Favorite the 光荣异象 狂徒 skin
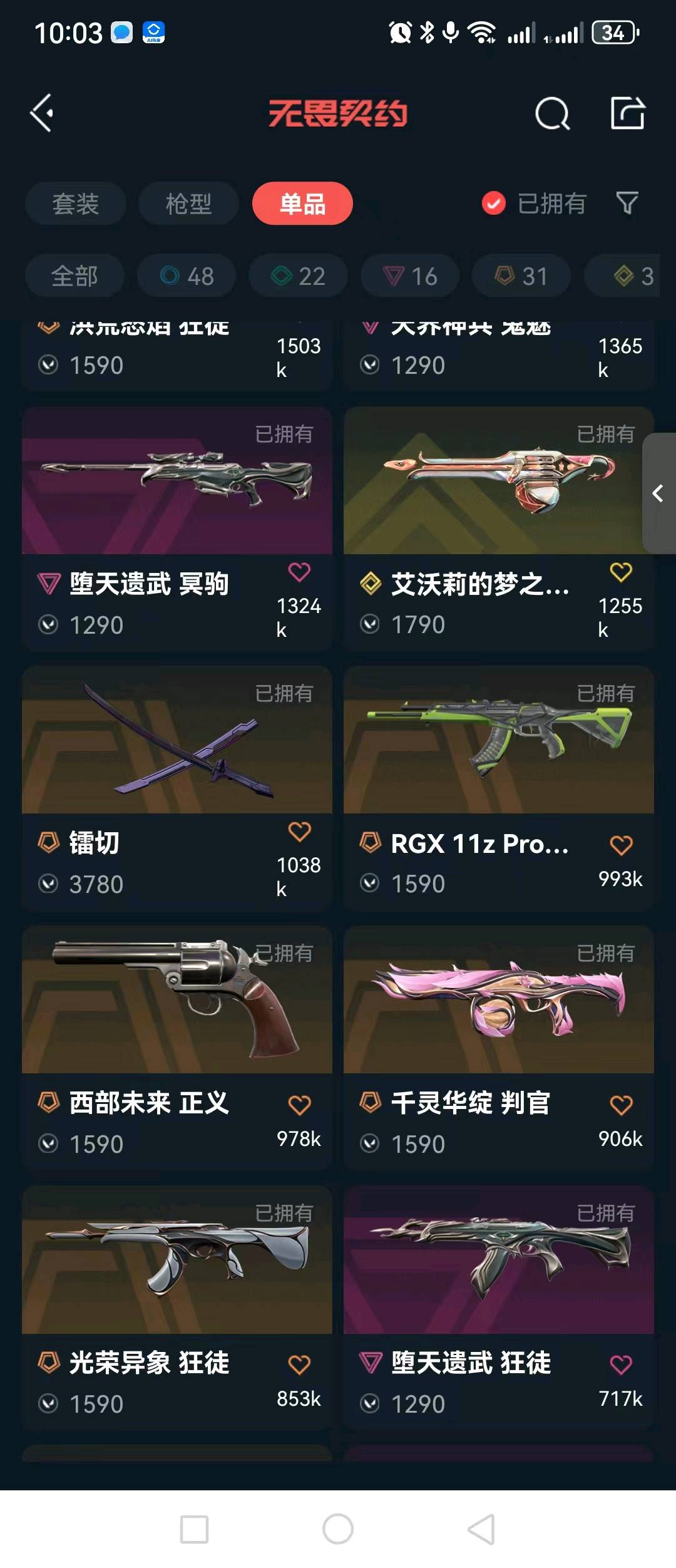The image size is (676, 1568). tap(299, 1364)
